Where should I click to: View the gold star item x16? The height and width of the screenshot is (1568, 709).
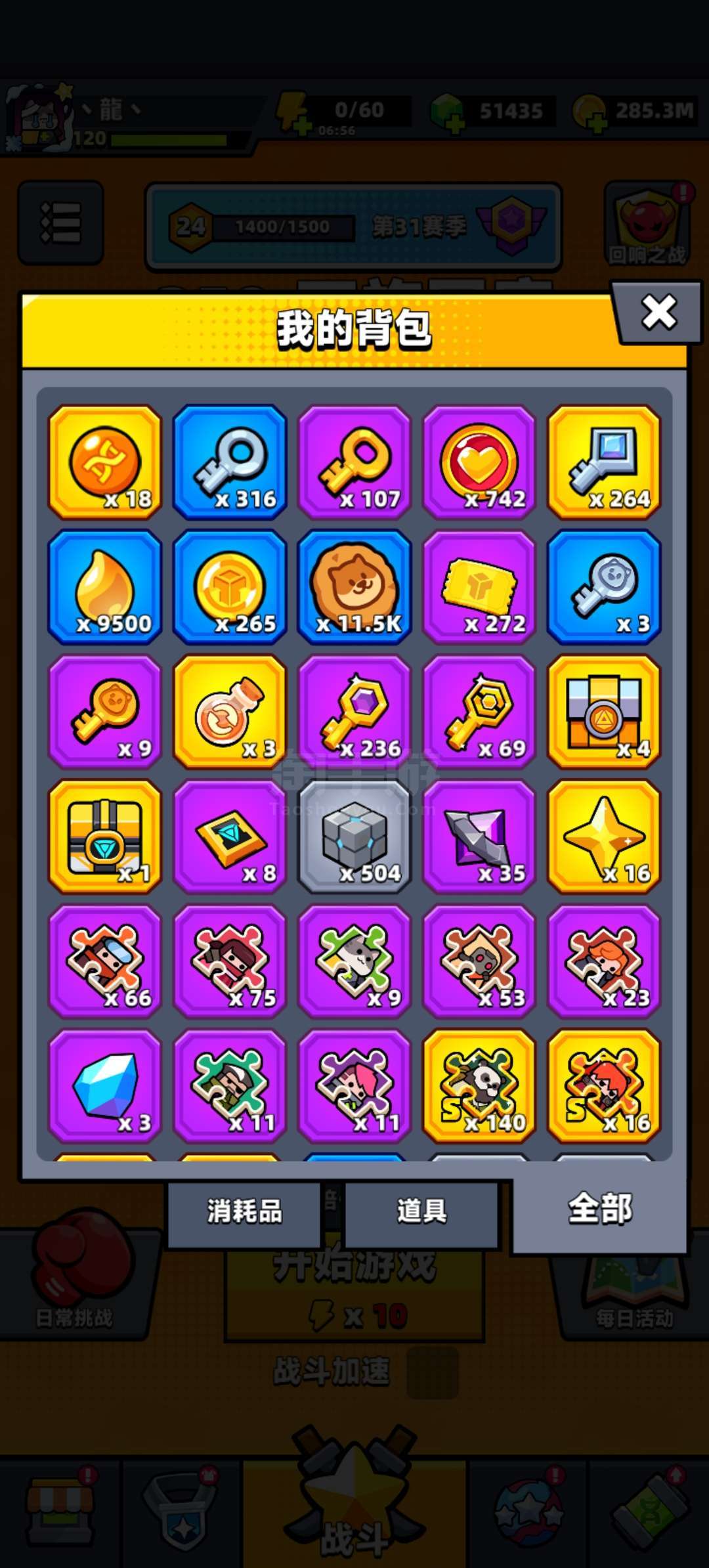[x=604, y=837]
